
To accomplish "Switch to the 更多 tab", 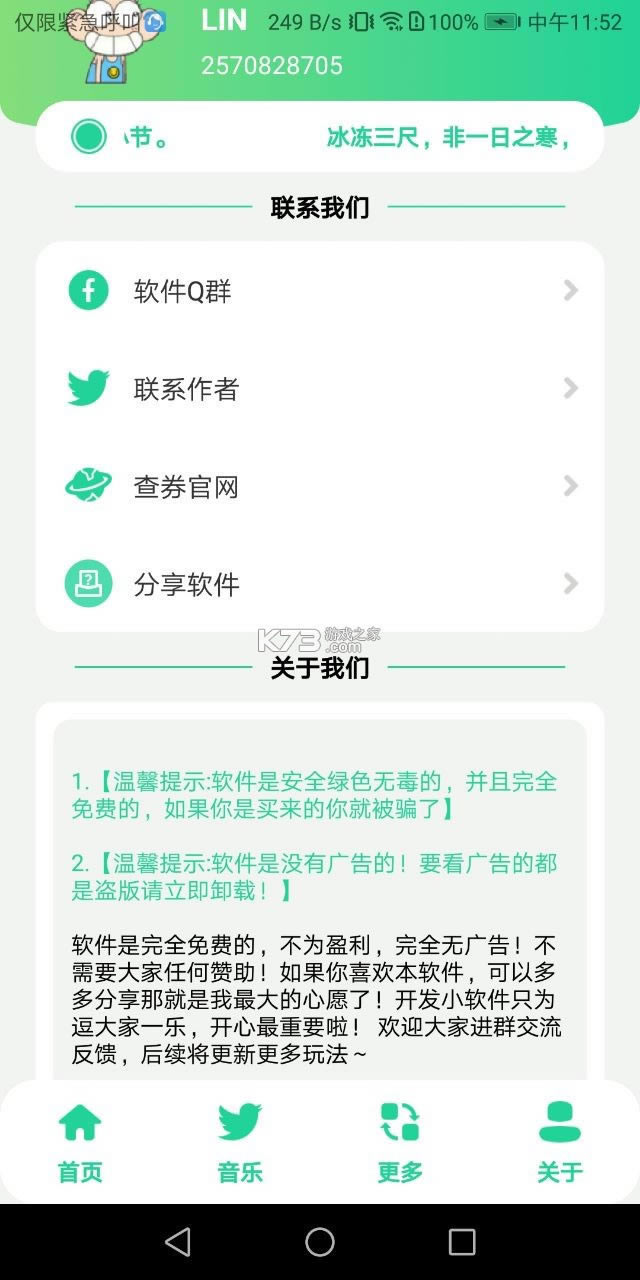I will pyautogui.click(x=400, y=1143).
